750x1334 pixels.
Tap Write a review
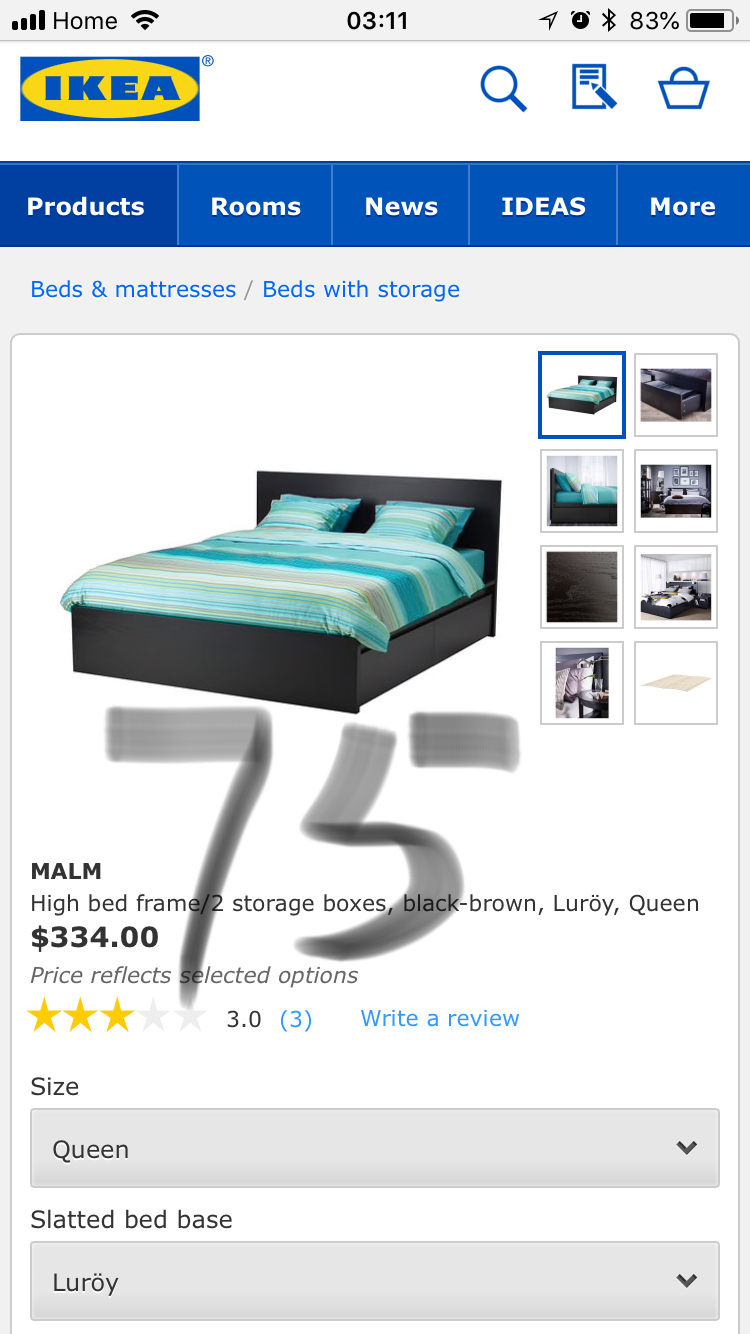pyautogui.click(x=440, y=1019)
